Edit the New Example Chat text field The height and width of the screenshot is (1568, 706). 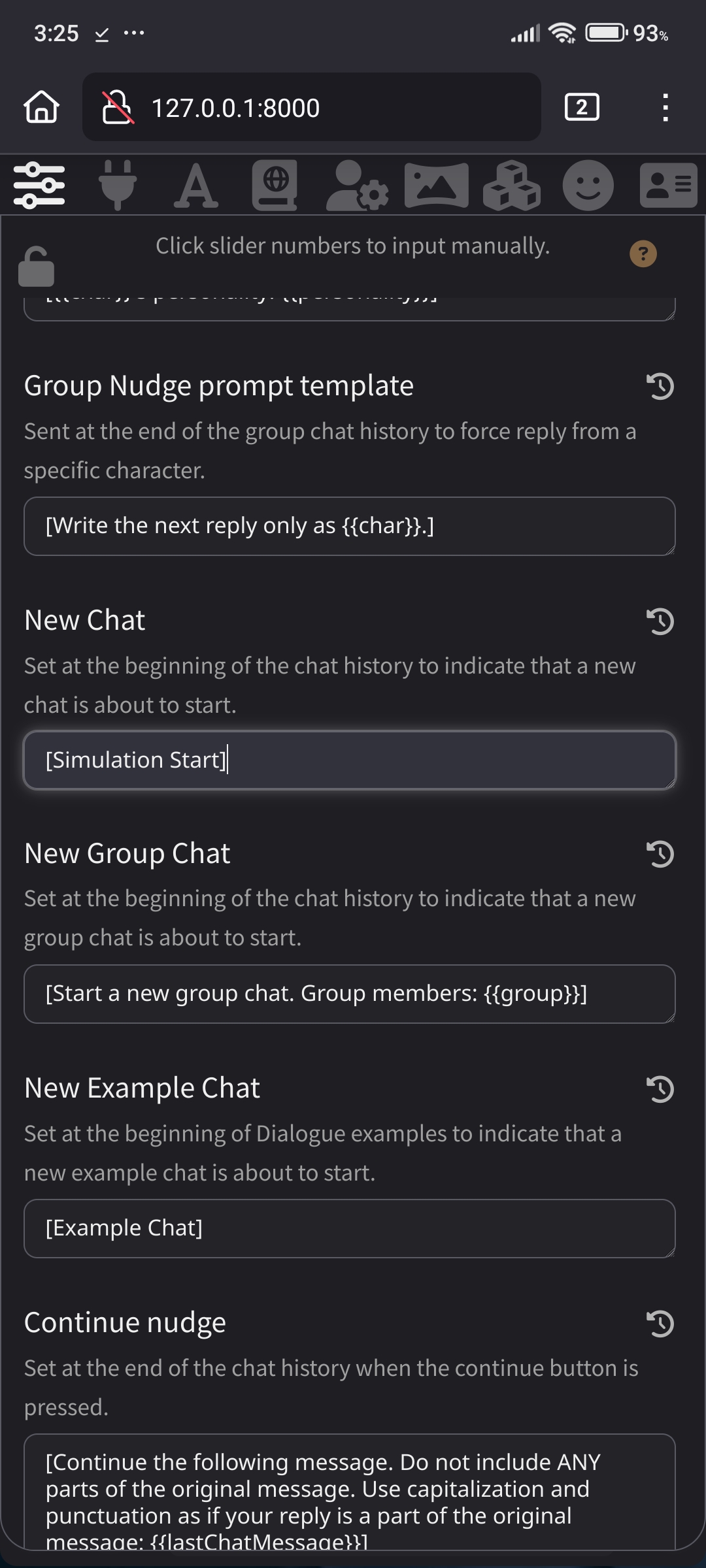349,1228
